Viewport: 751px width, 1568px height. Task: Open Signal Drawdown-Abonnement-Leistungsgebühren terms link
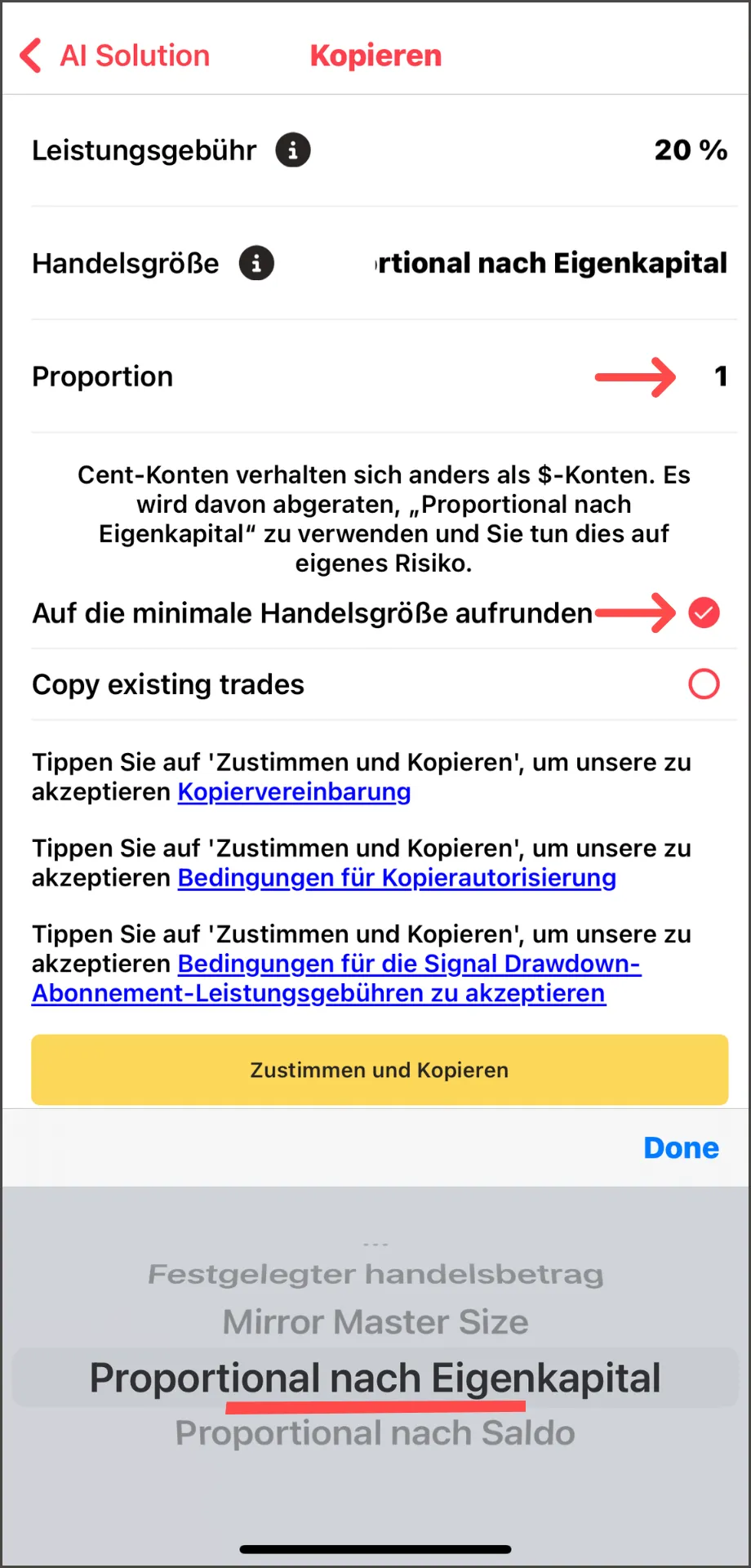pos(336,978)
